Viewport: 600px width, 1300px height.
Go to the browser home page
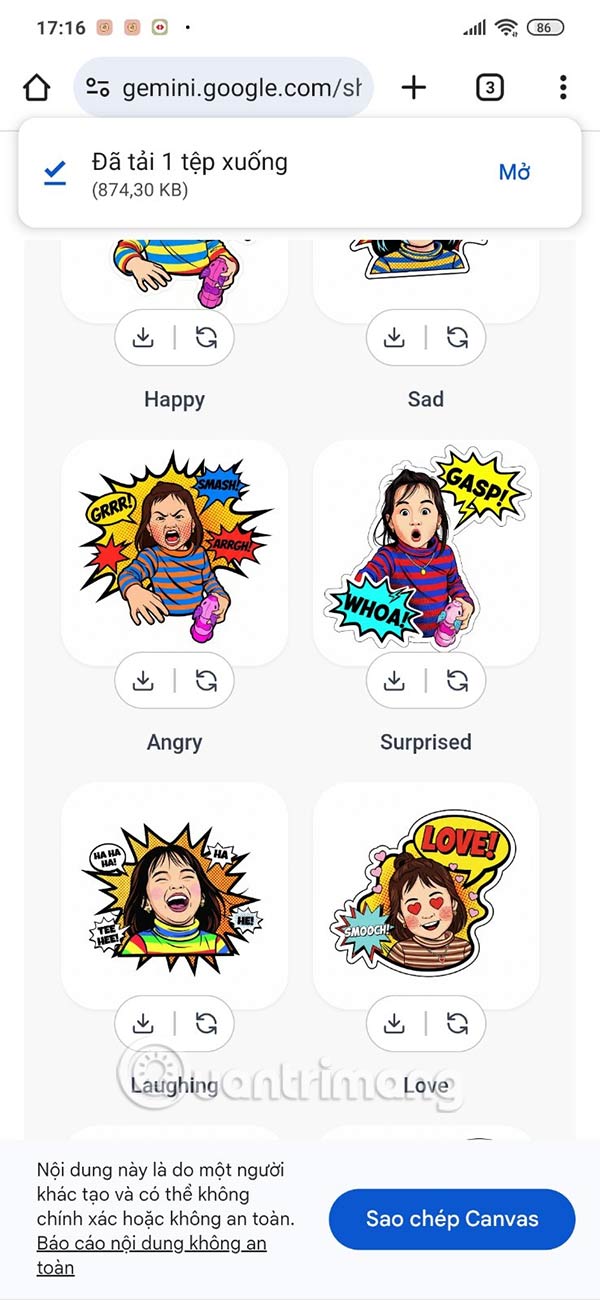(x=36, y=88)
